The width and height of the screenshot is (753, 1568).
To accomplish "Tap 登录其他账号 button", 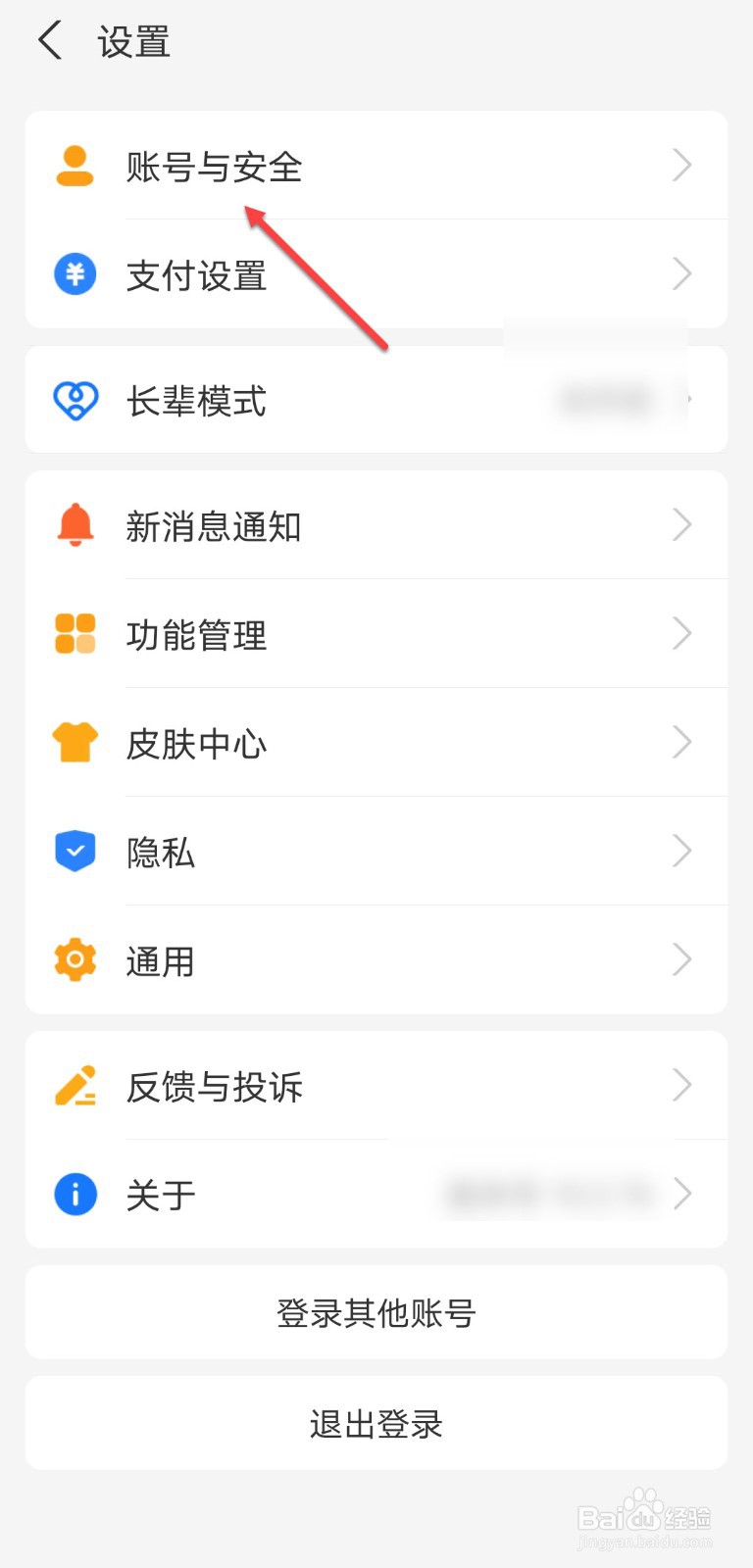I will [376, 1312].
